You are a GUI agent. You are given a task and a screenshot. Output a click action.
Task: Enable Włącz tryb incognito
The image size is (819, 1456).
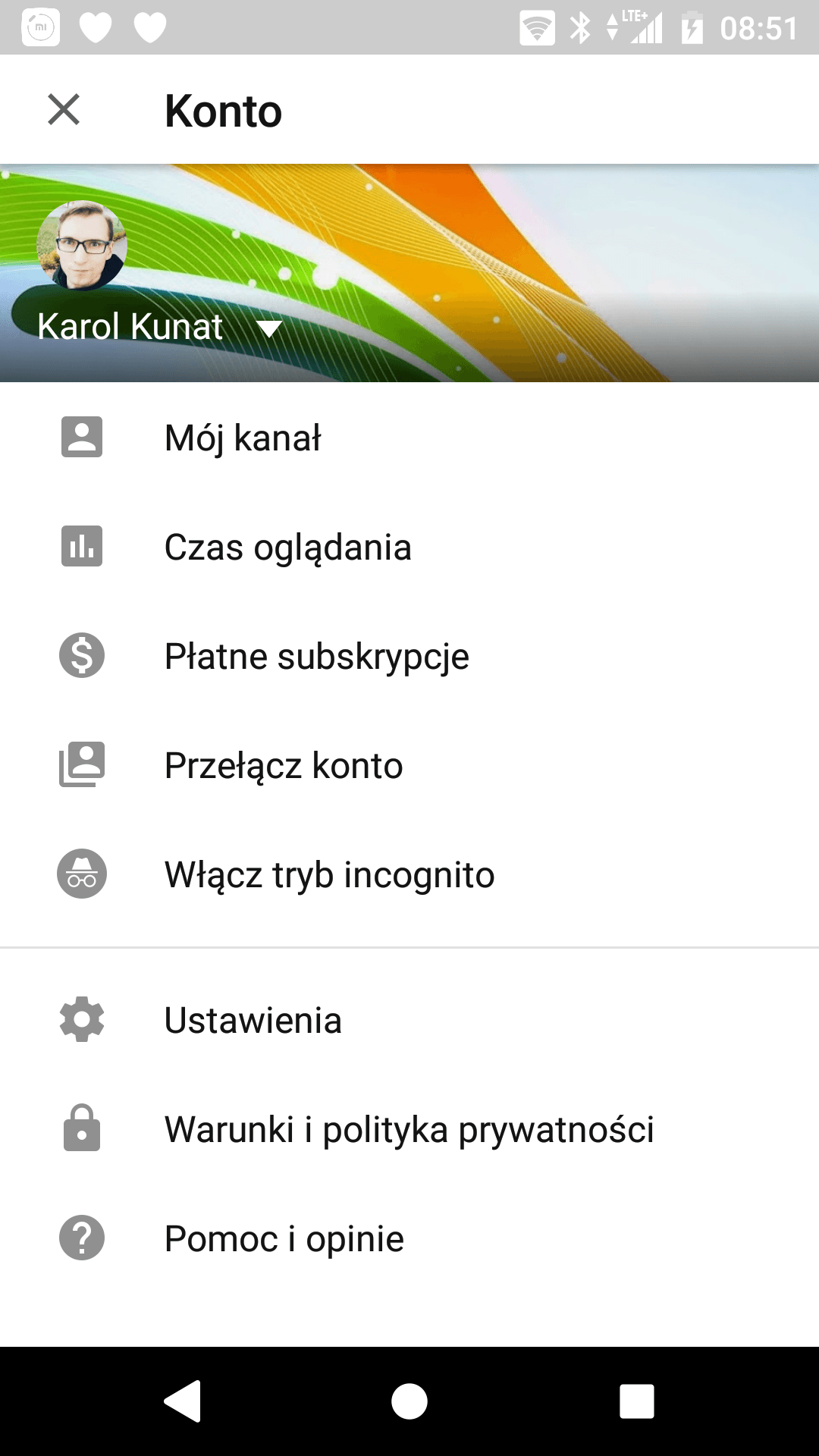tap(409, 874)
